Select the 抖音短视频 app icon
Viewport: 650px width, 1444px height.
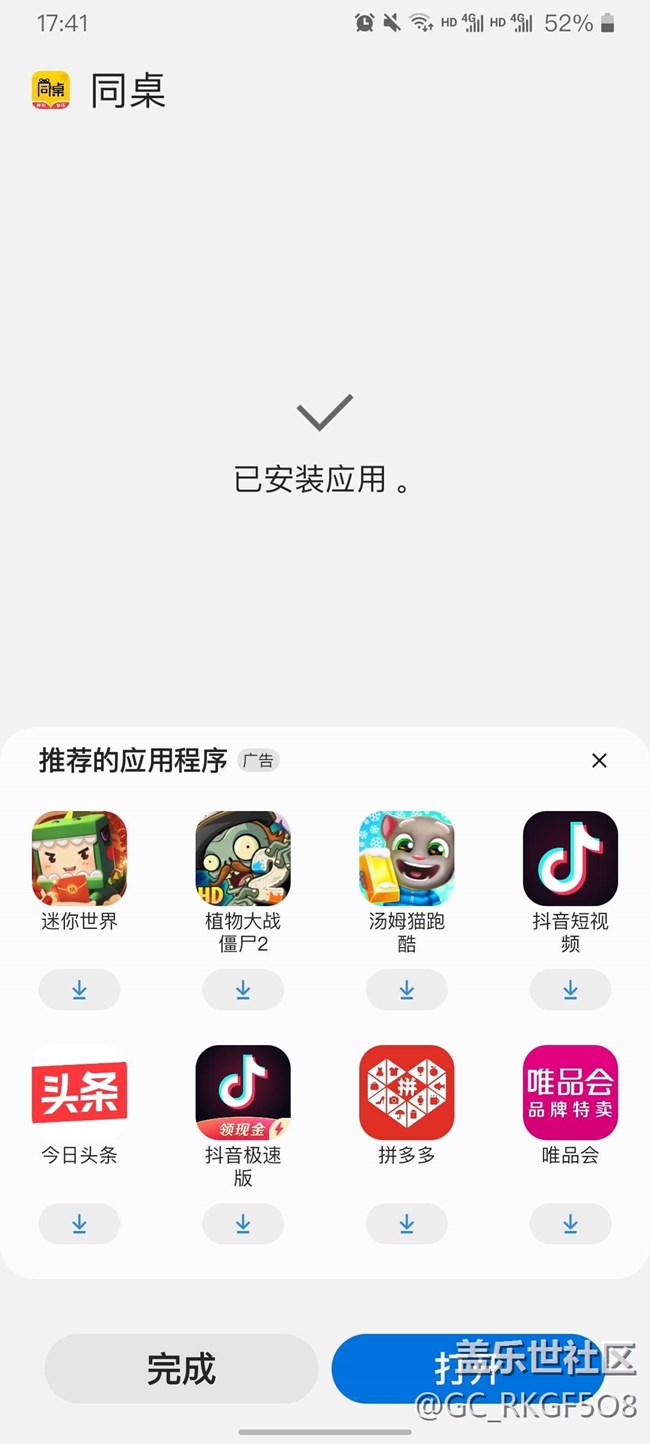tap(570, 858)
